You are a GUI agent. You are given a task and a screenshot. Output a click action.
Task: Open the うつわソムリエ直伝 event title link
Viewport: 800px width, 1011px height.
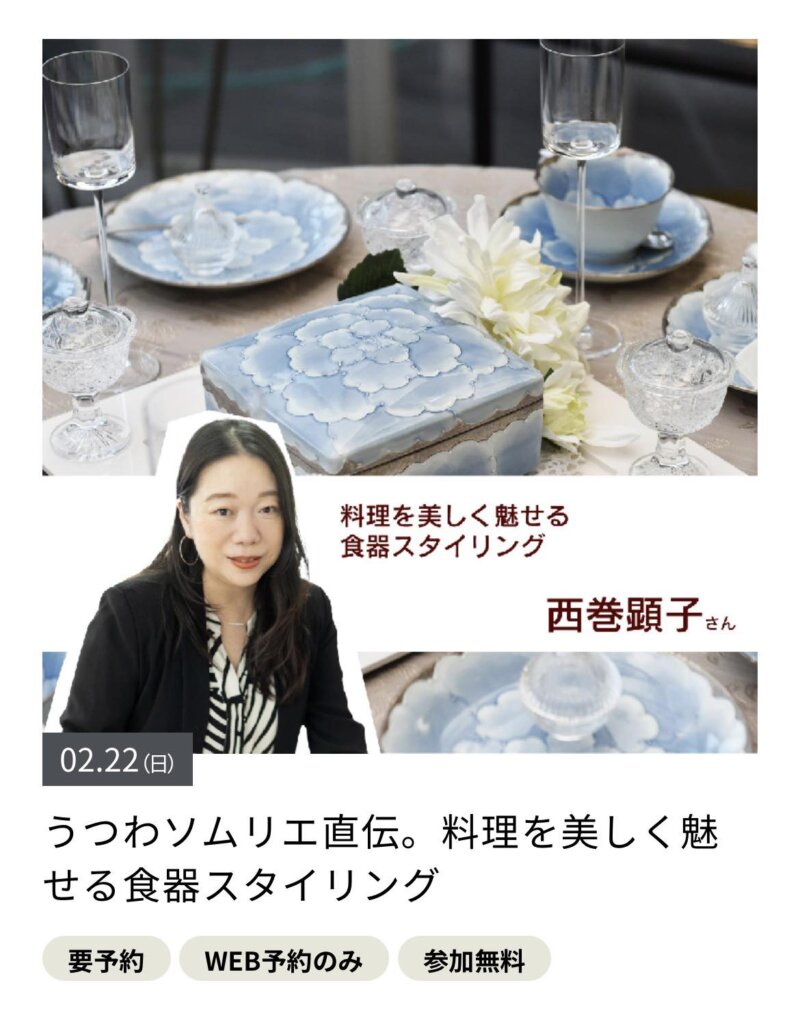point(380,858)
